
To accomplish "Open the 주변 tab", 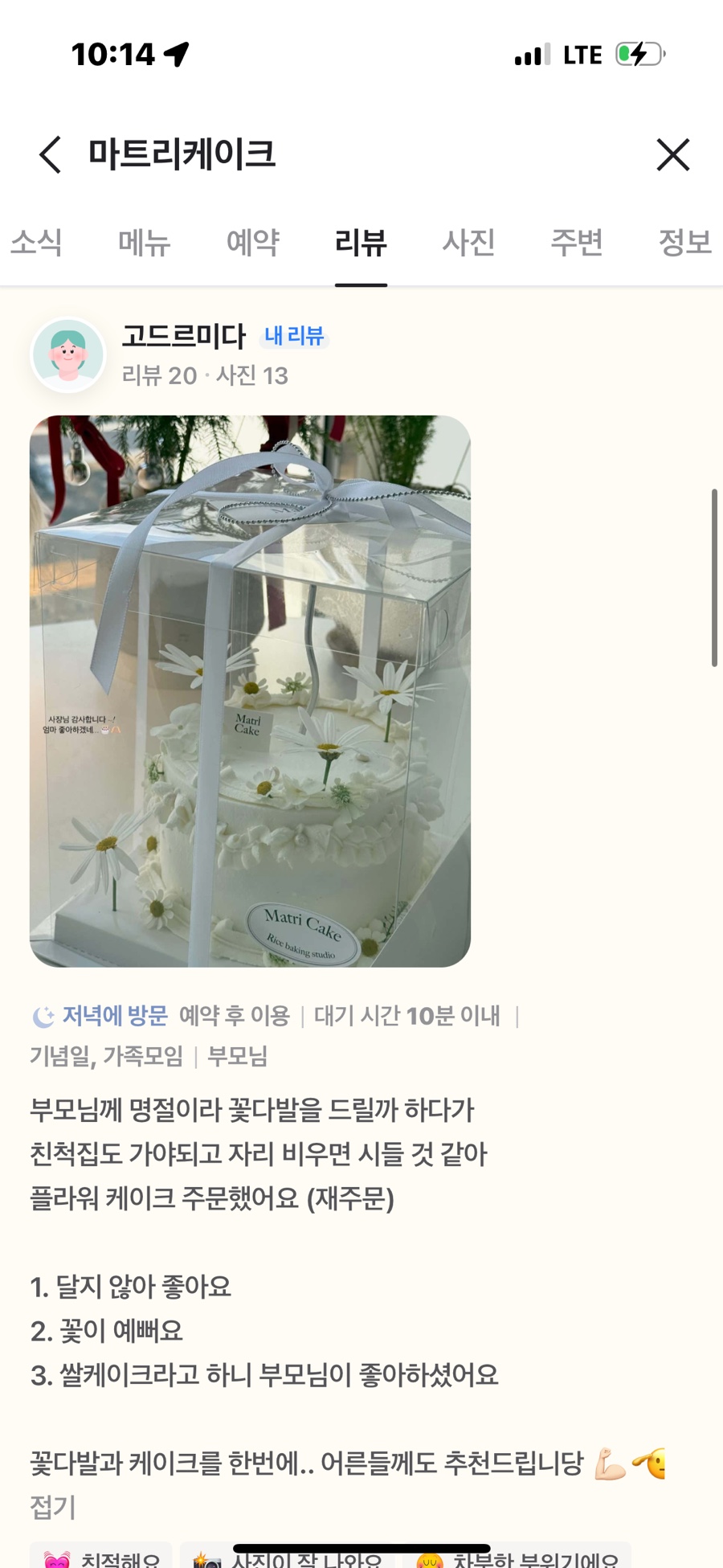I will pyautogui.click(x=577, y=243).
